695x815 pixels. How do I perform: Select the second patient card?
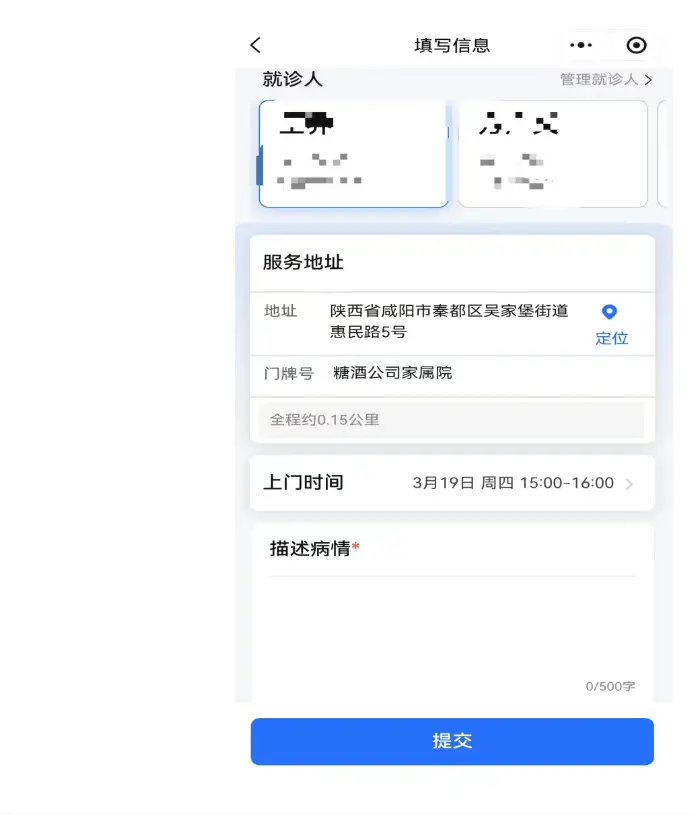click(552, 154)
